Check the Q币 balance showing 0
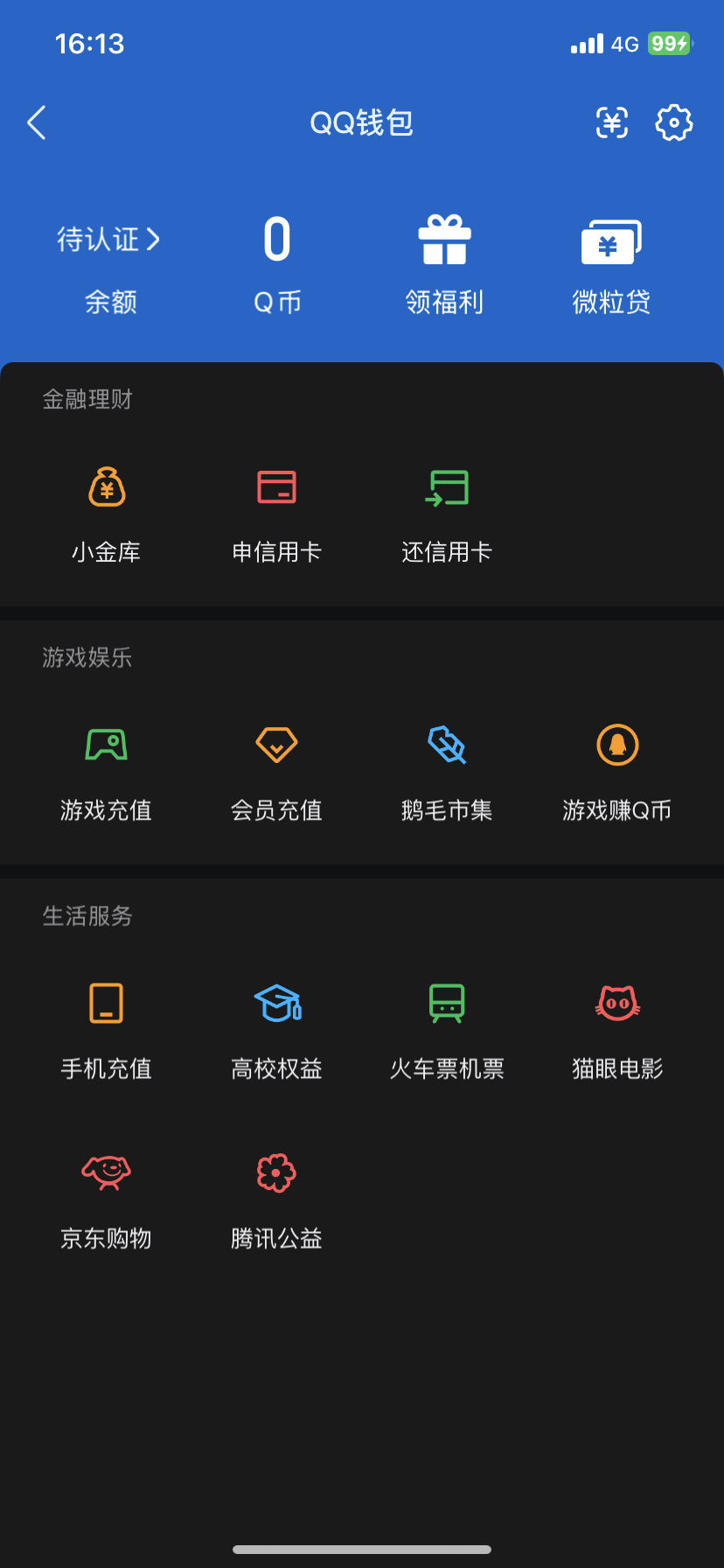 tap(276, 242)
